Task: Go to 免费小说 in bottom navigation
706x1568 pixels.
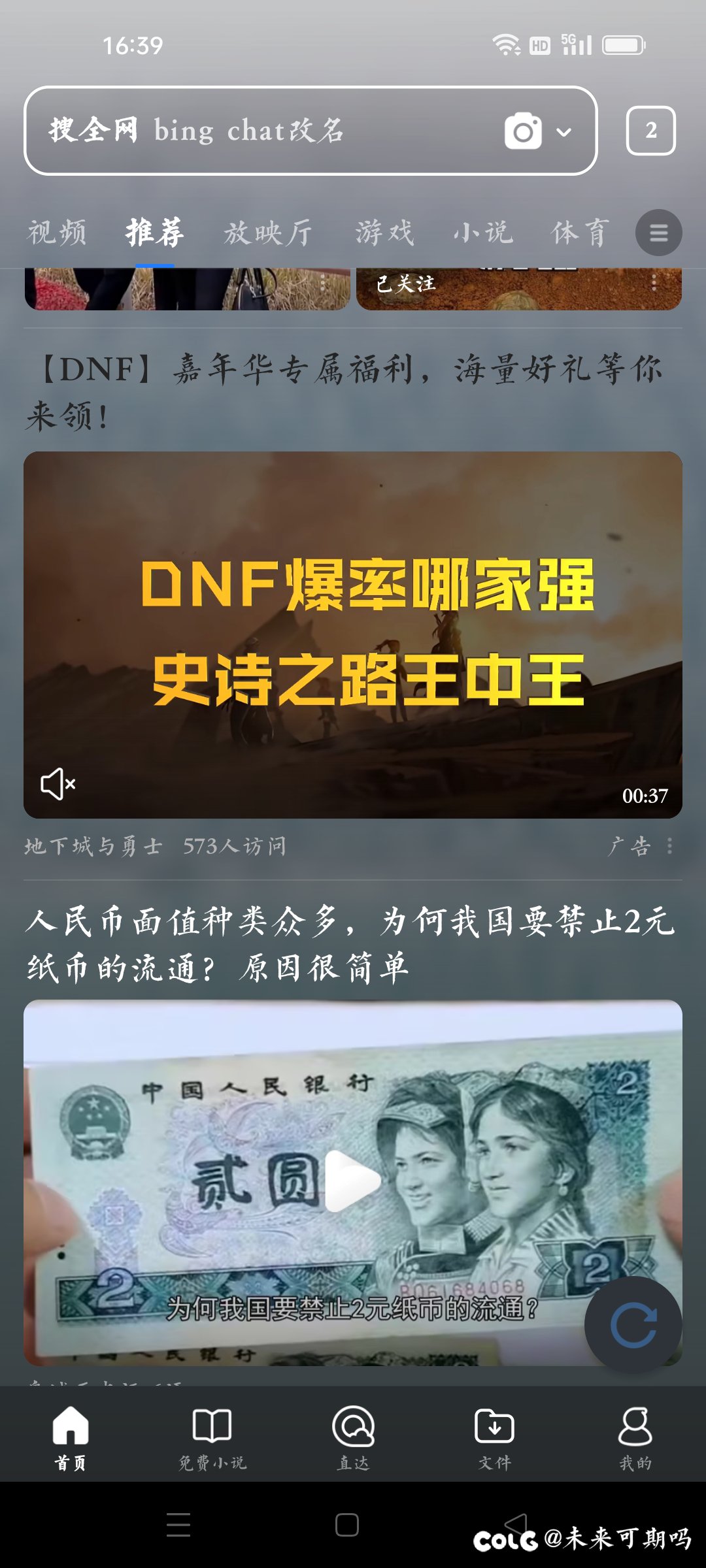Action: (x=212, y=1437)
